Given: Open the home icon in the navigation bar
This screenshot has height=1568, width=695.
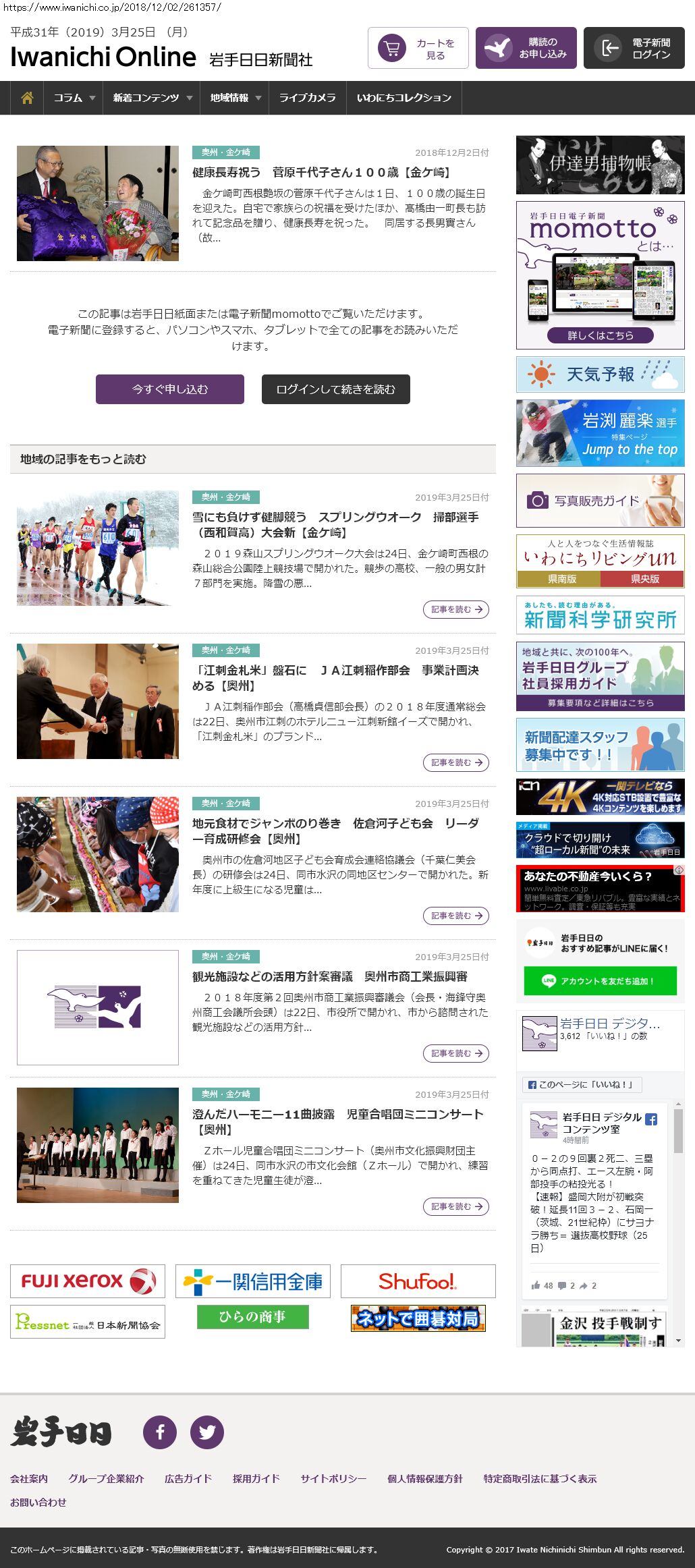Looking at the screenshot, I should [27, 98].
